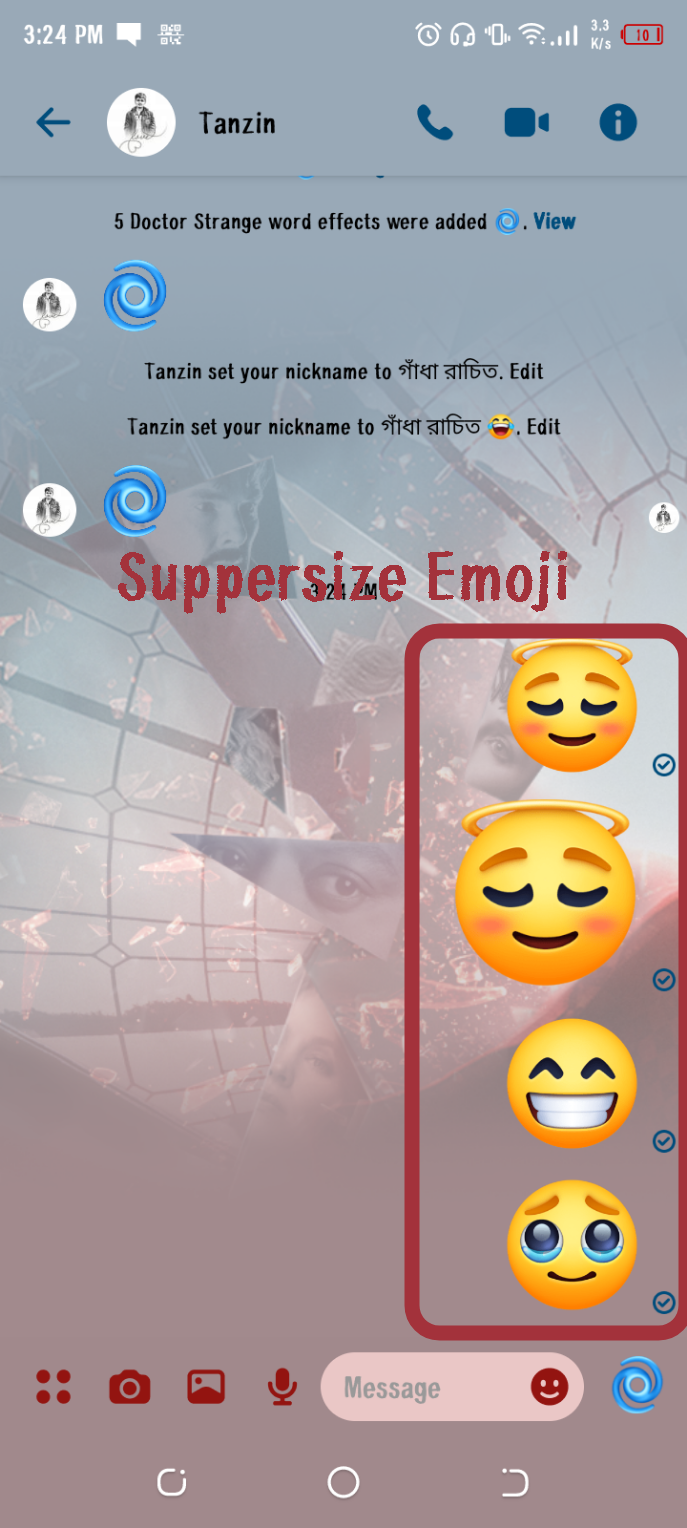Screen dimensions: 687x1528
Task: Open conversation info details
Action: [618, 123]
